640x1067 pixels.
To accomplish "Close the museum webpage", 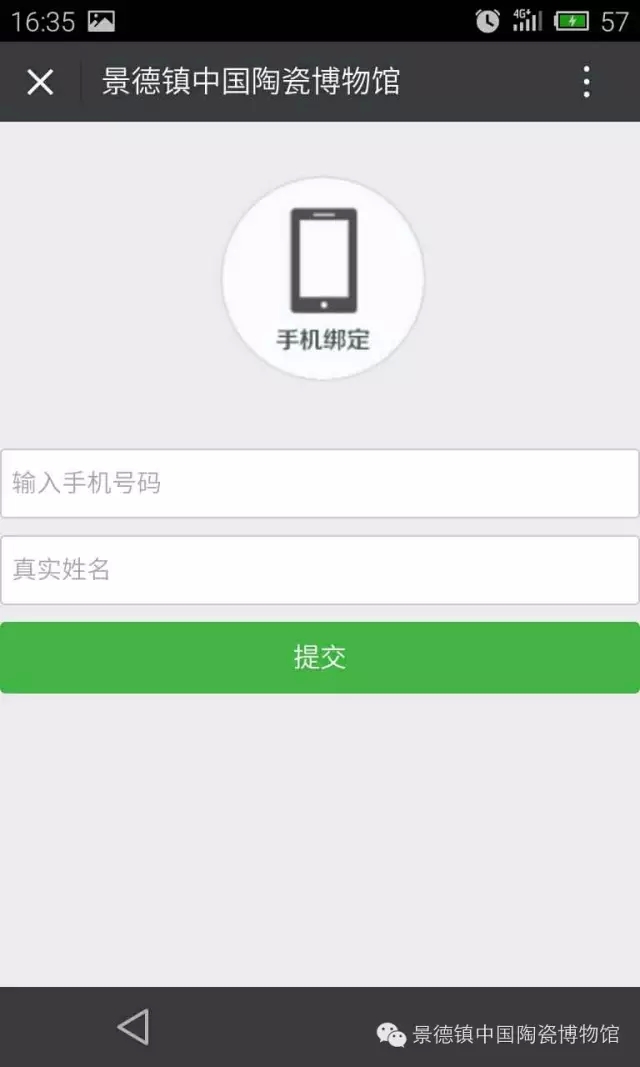I will (40, 82).
